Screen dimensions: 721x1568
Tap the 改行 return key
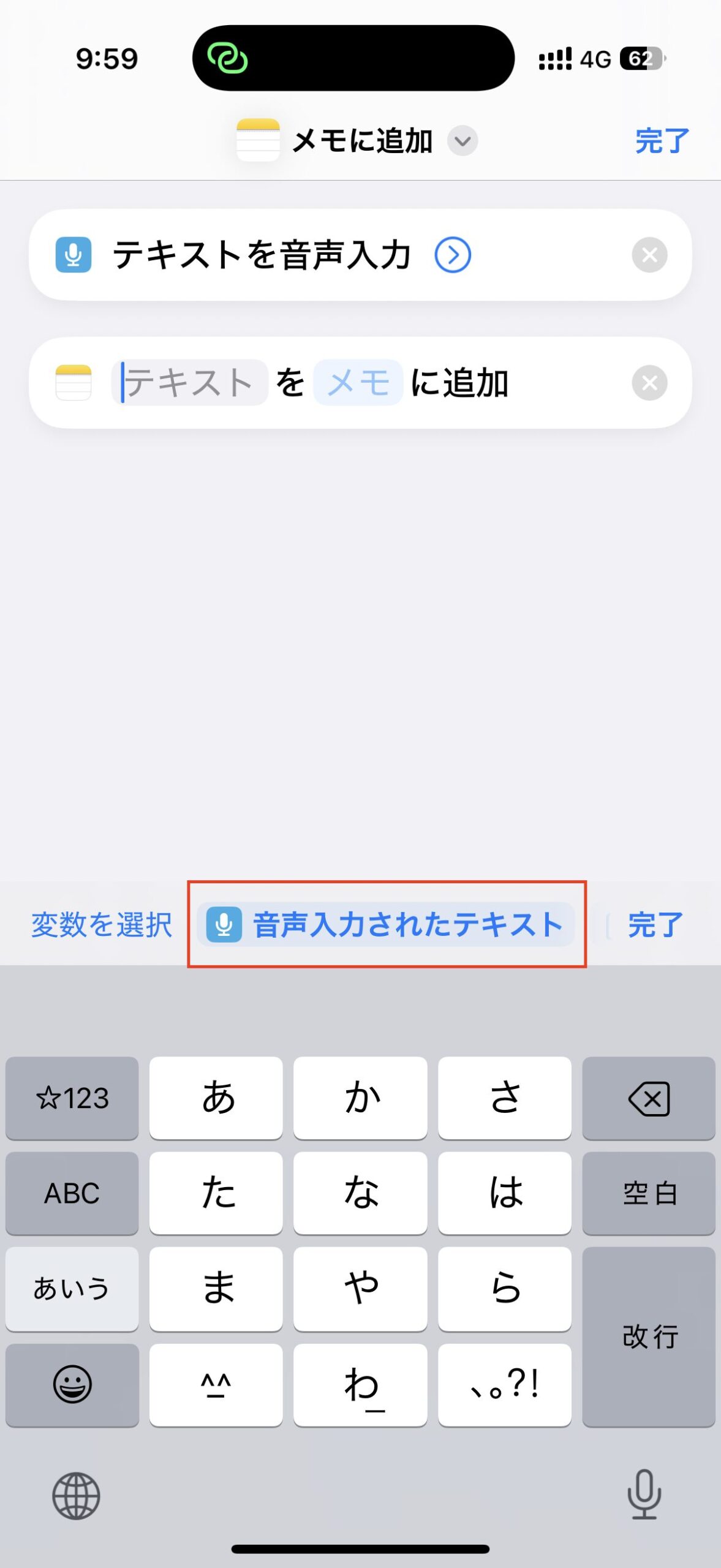coord(649,1336)
